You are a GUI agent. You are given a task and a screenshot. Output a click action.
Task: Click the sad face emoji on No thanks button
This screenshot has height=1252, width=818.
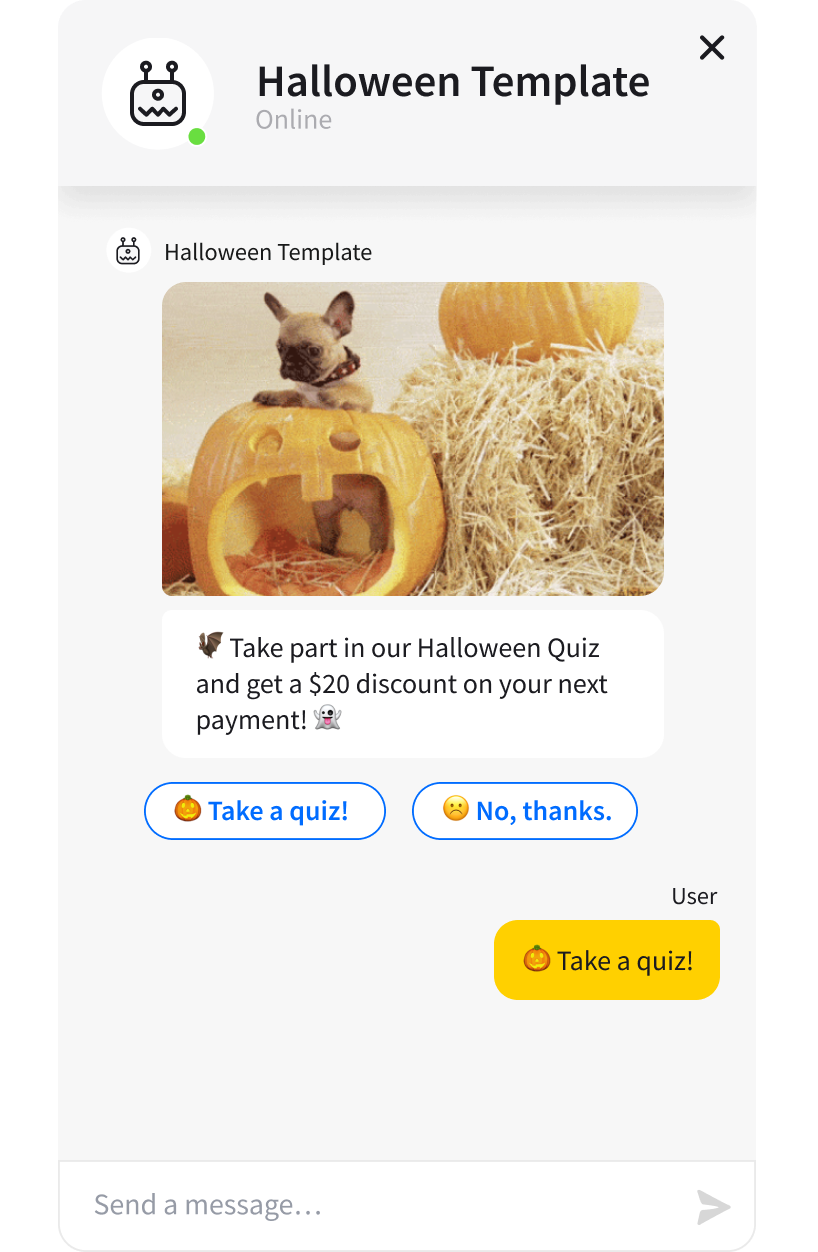click(x=453, y=810)
